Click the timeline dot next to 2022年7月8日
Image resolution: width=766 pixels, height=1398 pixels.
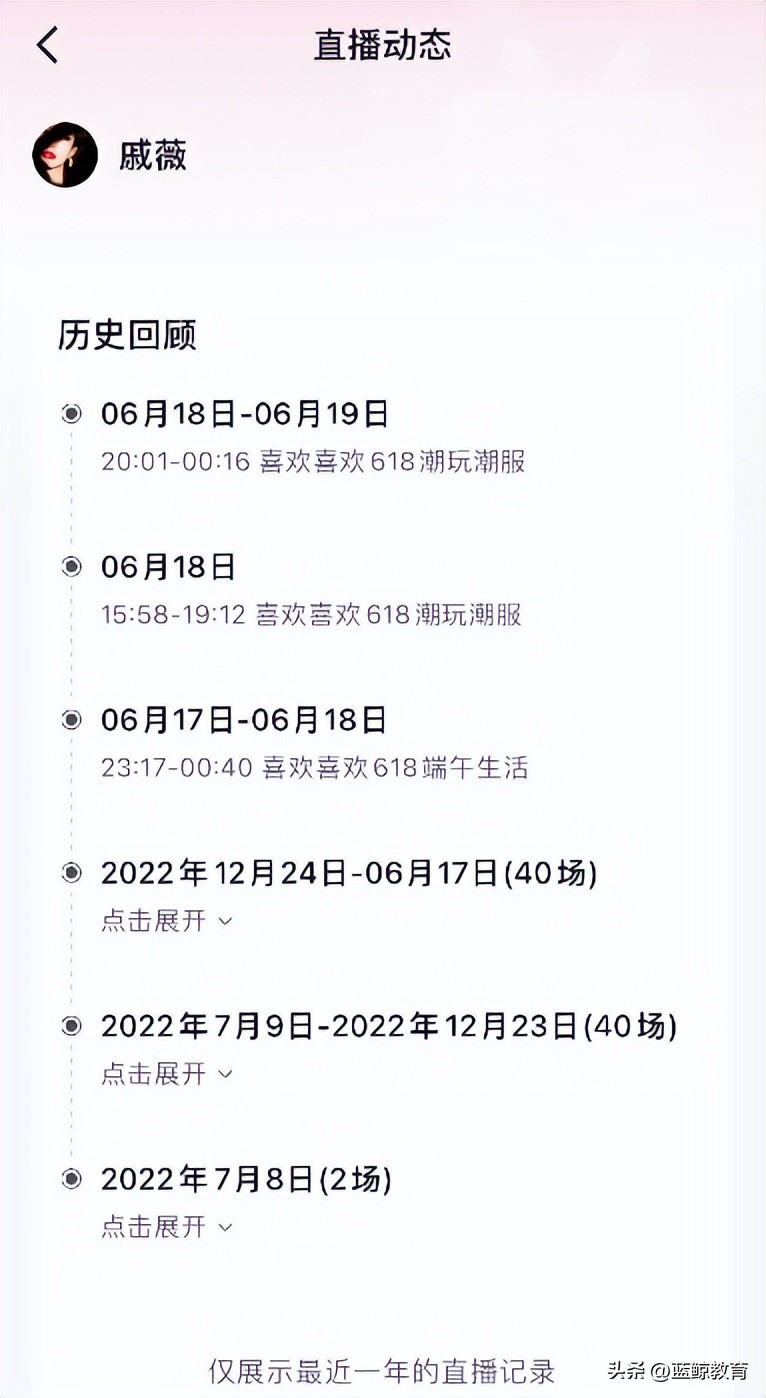click(71, 1178)
